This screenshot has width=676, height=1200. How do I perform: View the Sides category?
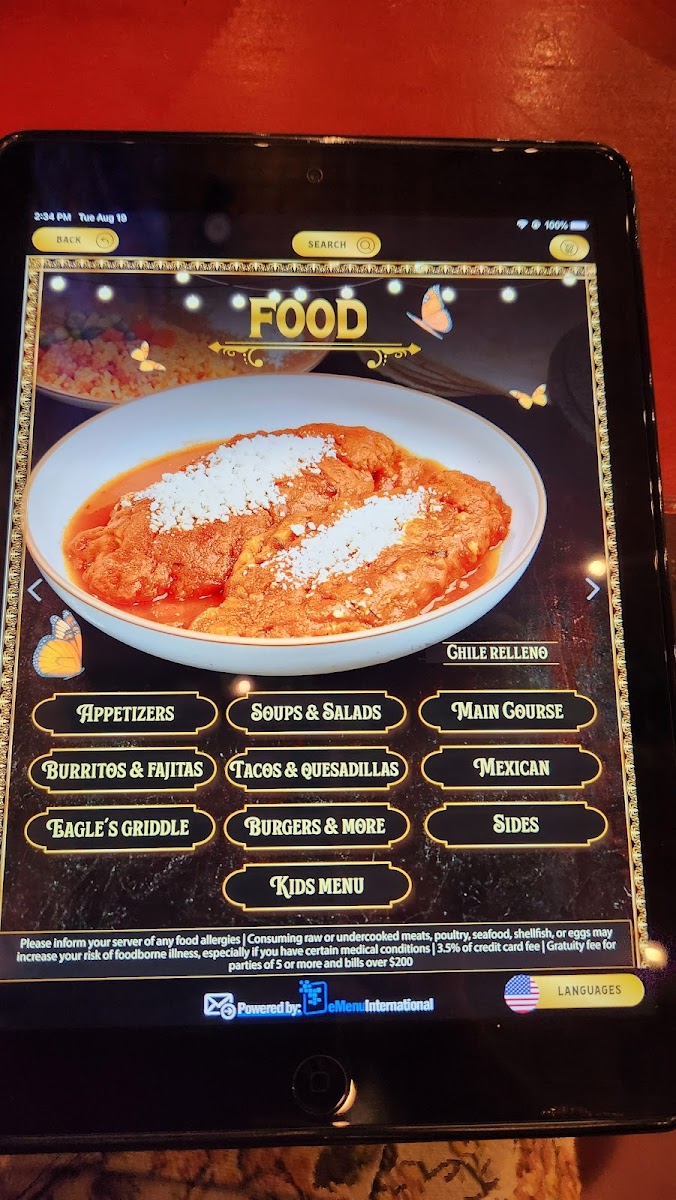[515, 825]
